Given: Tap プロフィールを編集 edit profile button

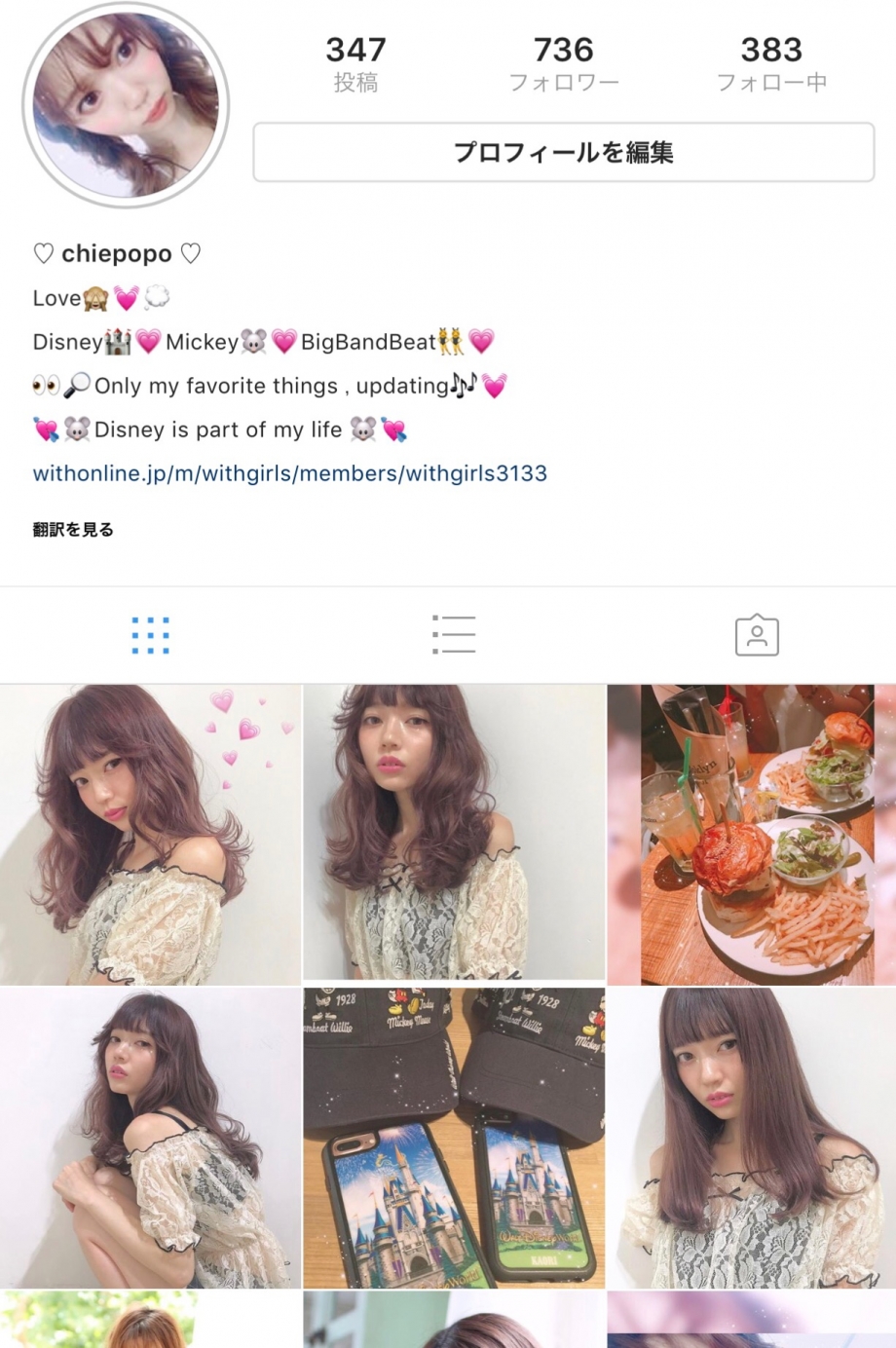Looking at the screenshot, I should [x=563, y=152].
